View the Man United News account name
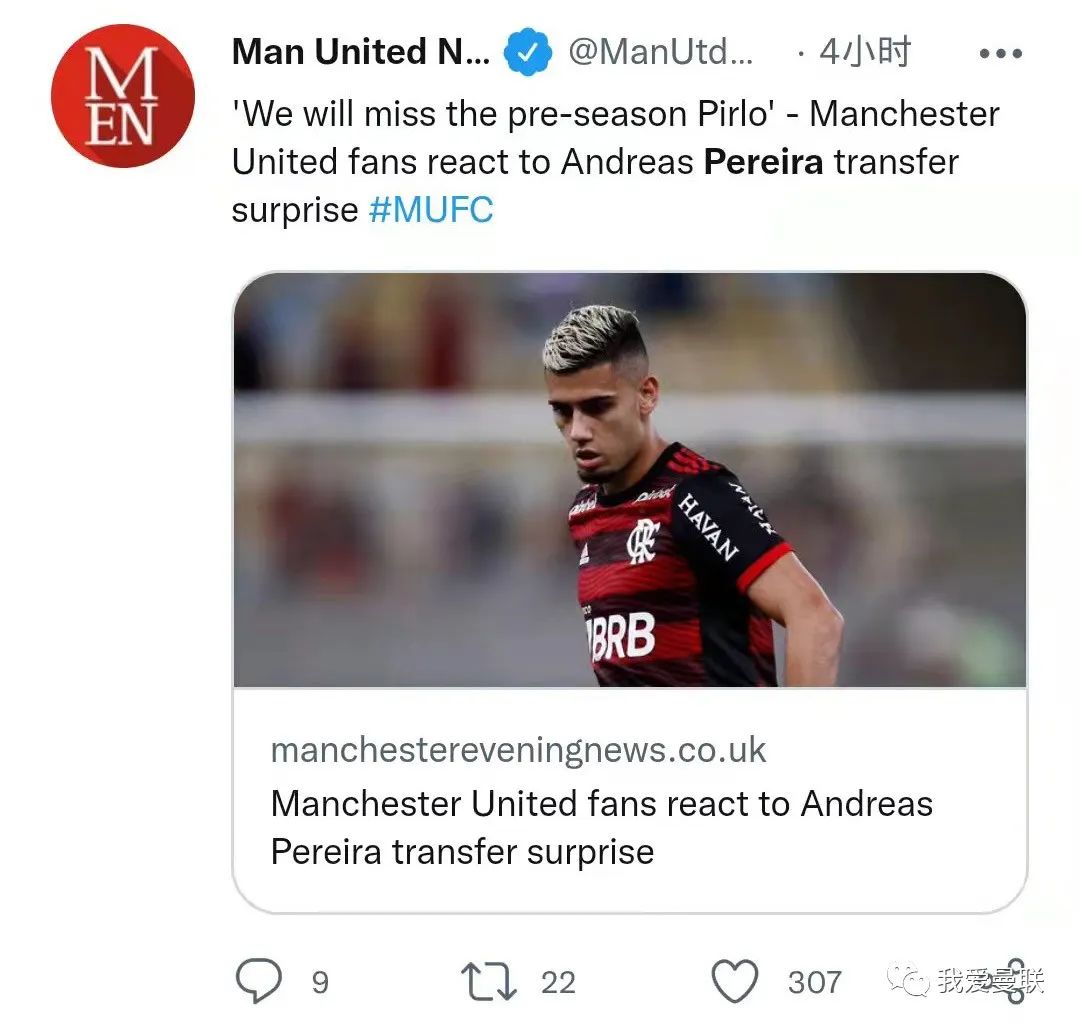 [x=361, y=52]
